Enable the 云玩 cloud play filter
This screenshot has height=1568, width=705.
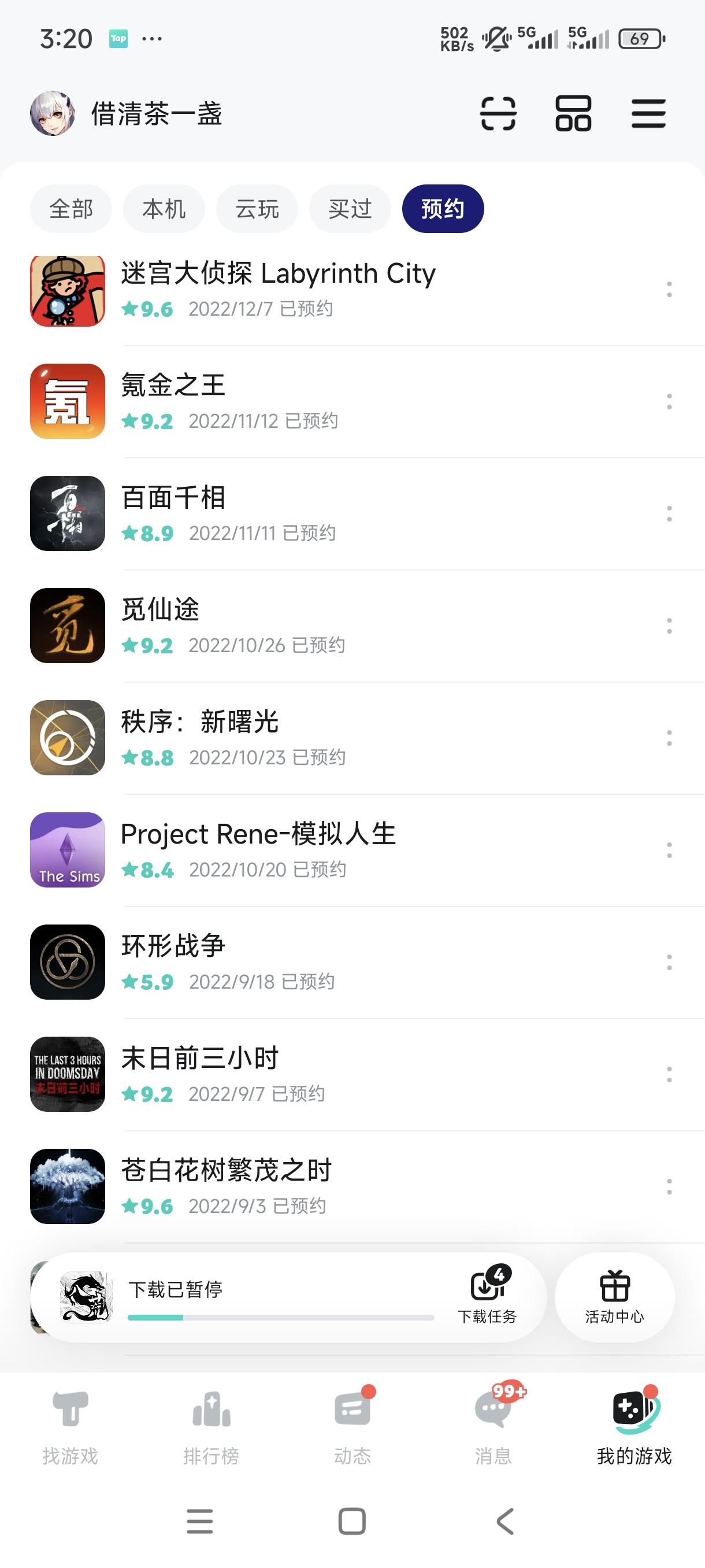tap(257, 208)
